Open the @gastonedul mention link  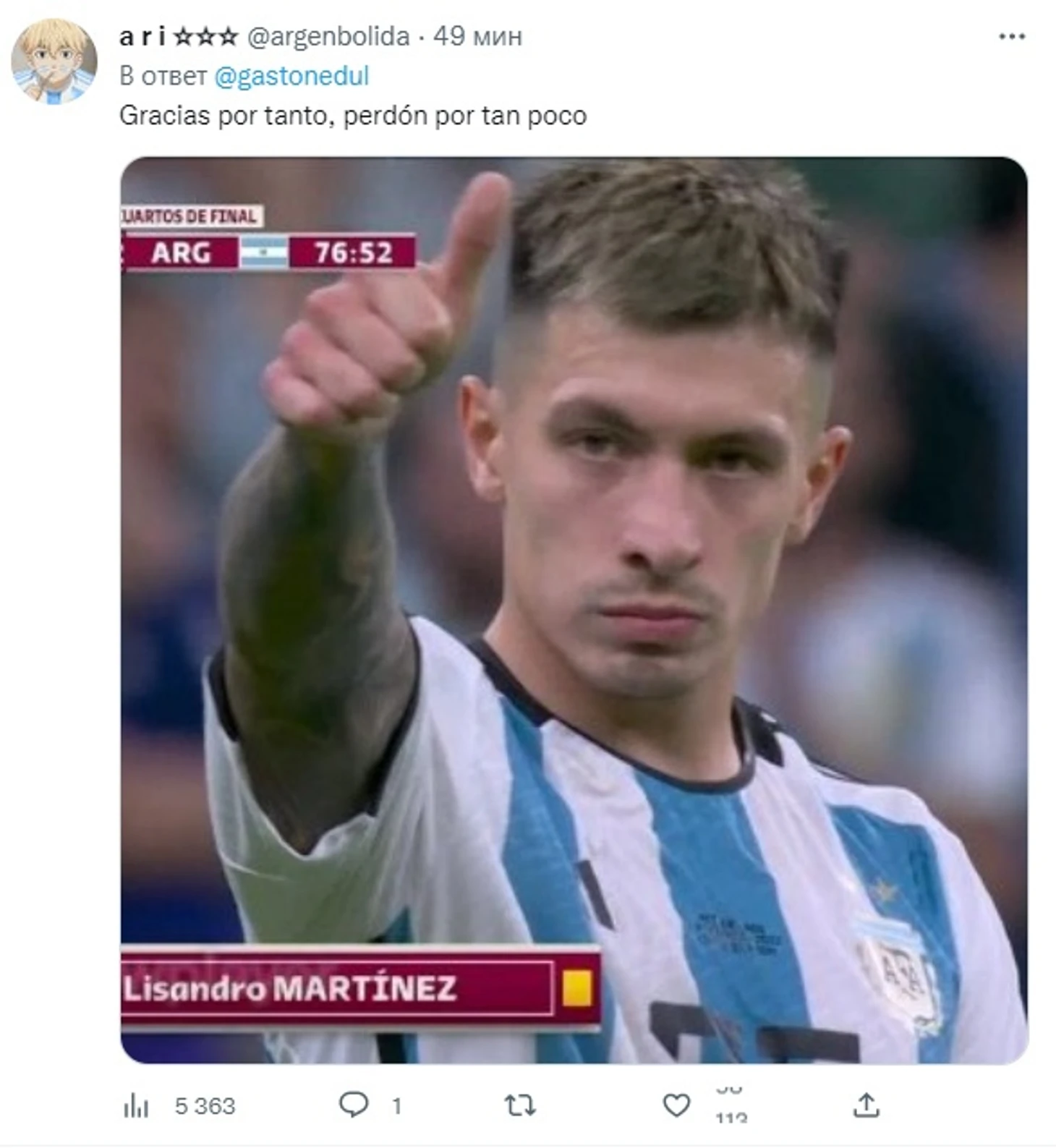(x=291, y=76)
